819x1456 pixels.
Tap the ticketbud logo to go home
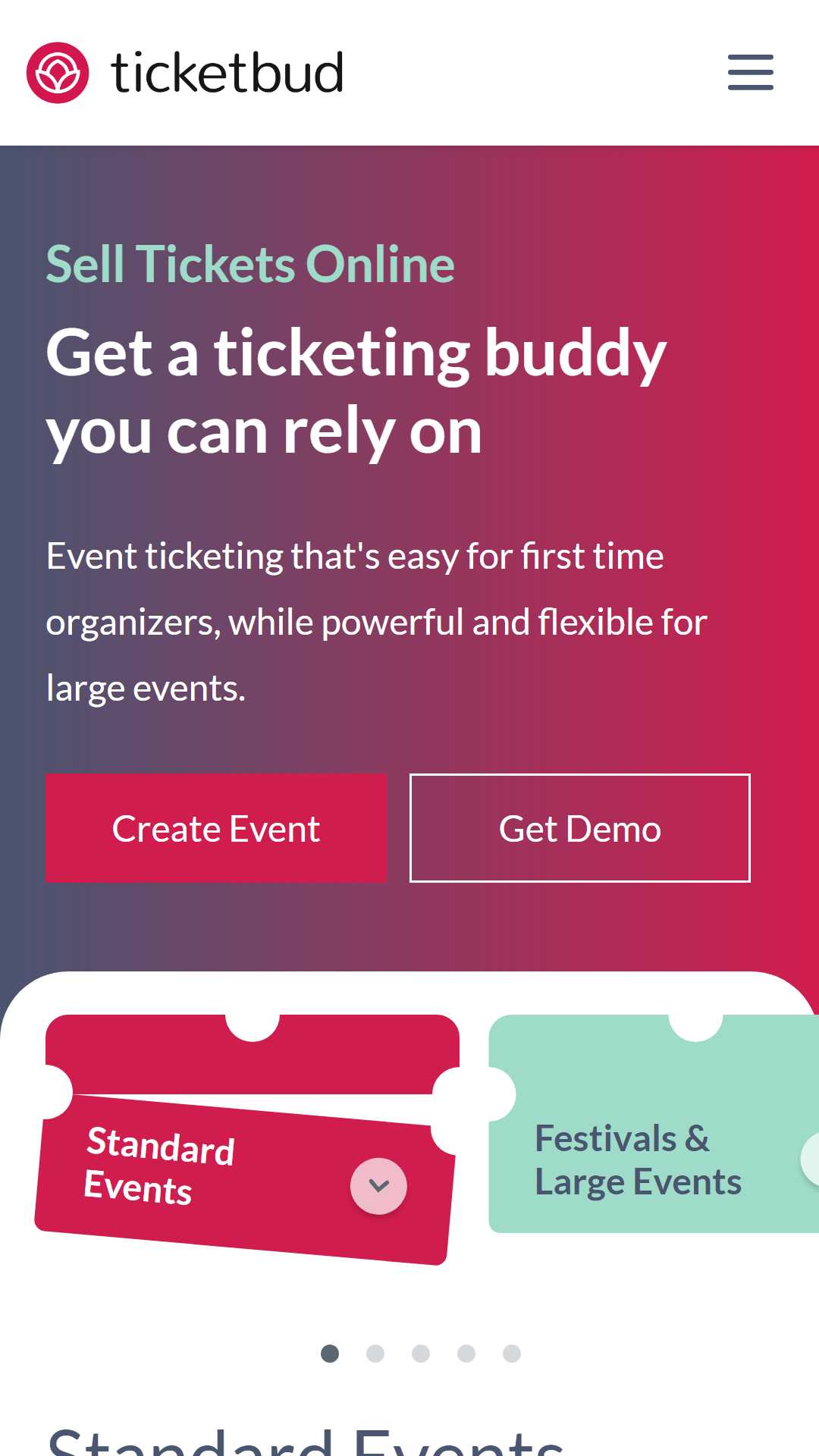pyautogui.click(x=185, y=73)
